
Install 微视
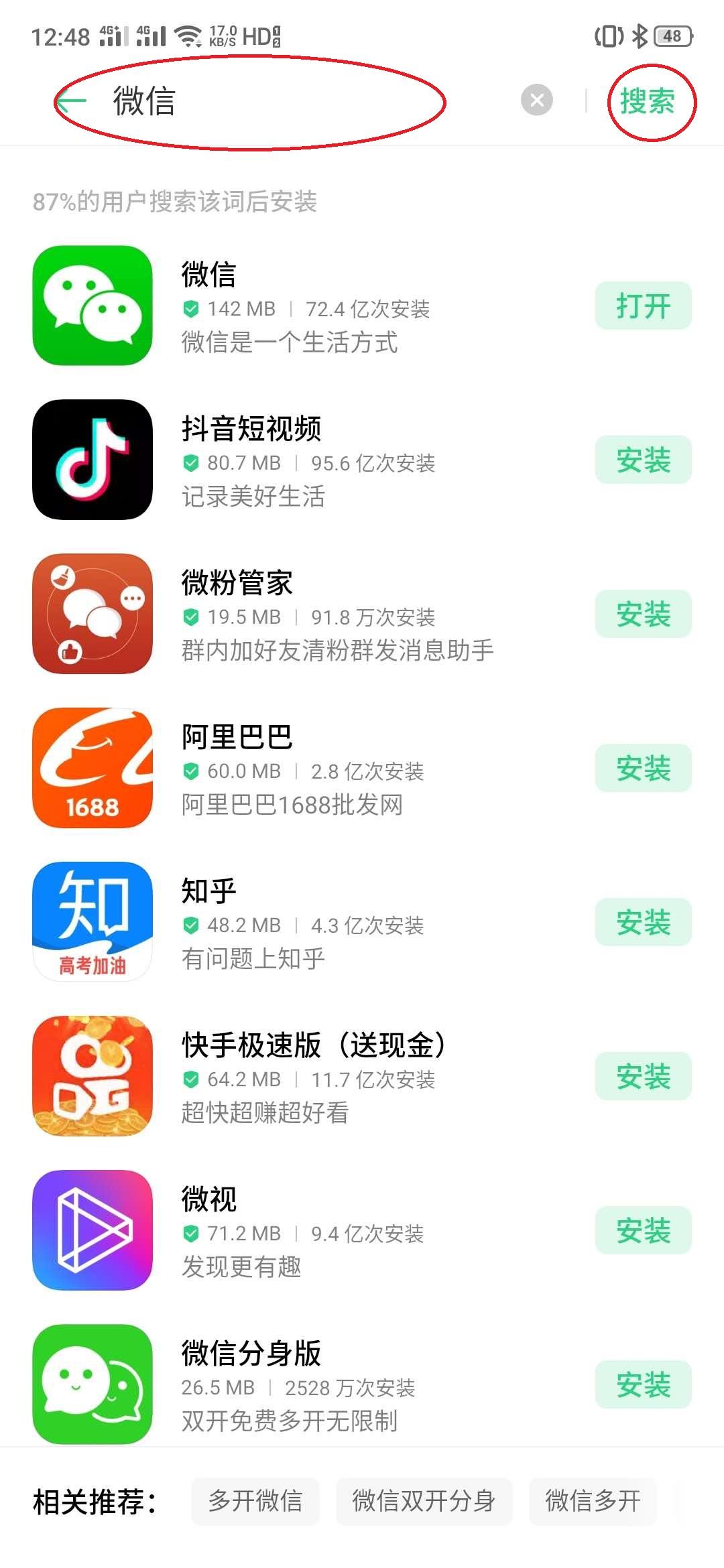pos(644,1230)
